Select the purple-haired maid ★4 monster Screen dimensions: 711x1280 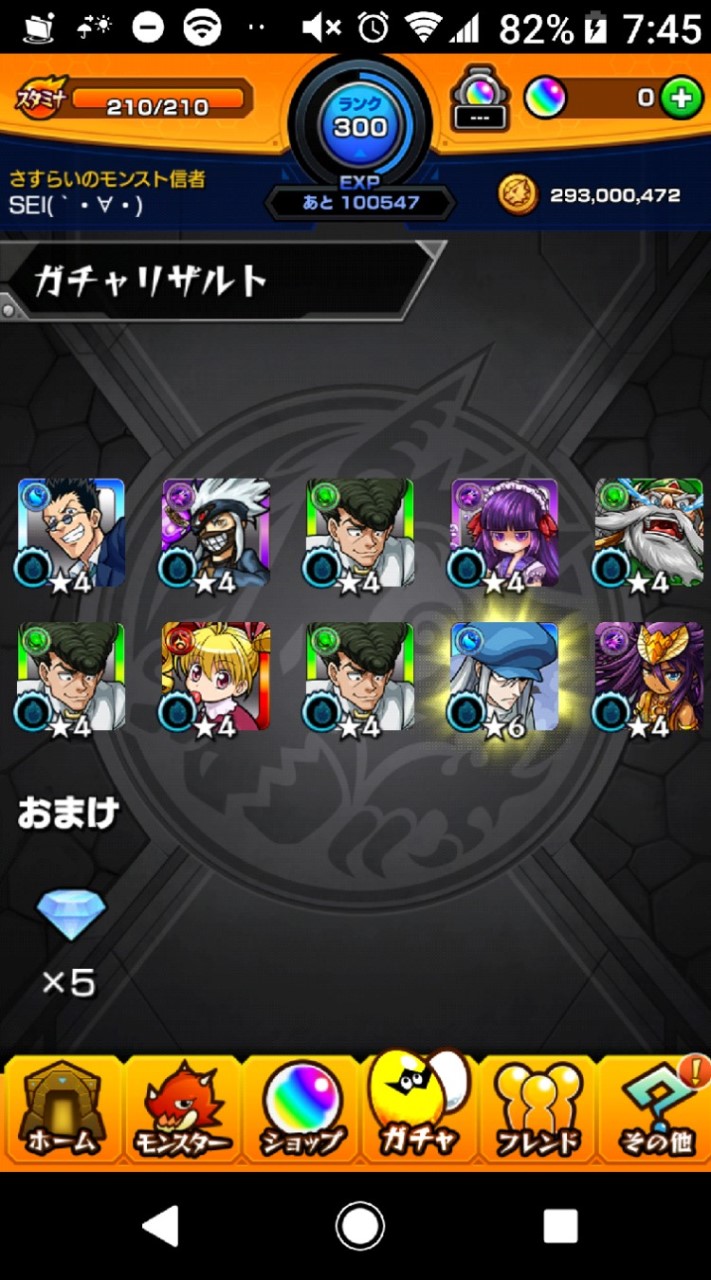pyautogui.click(x=504, y=533)
